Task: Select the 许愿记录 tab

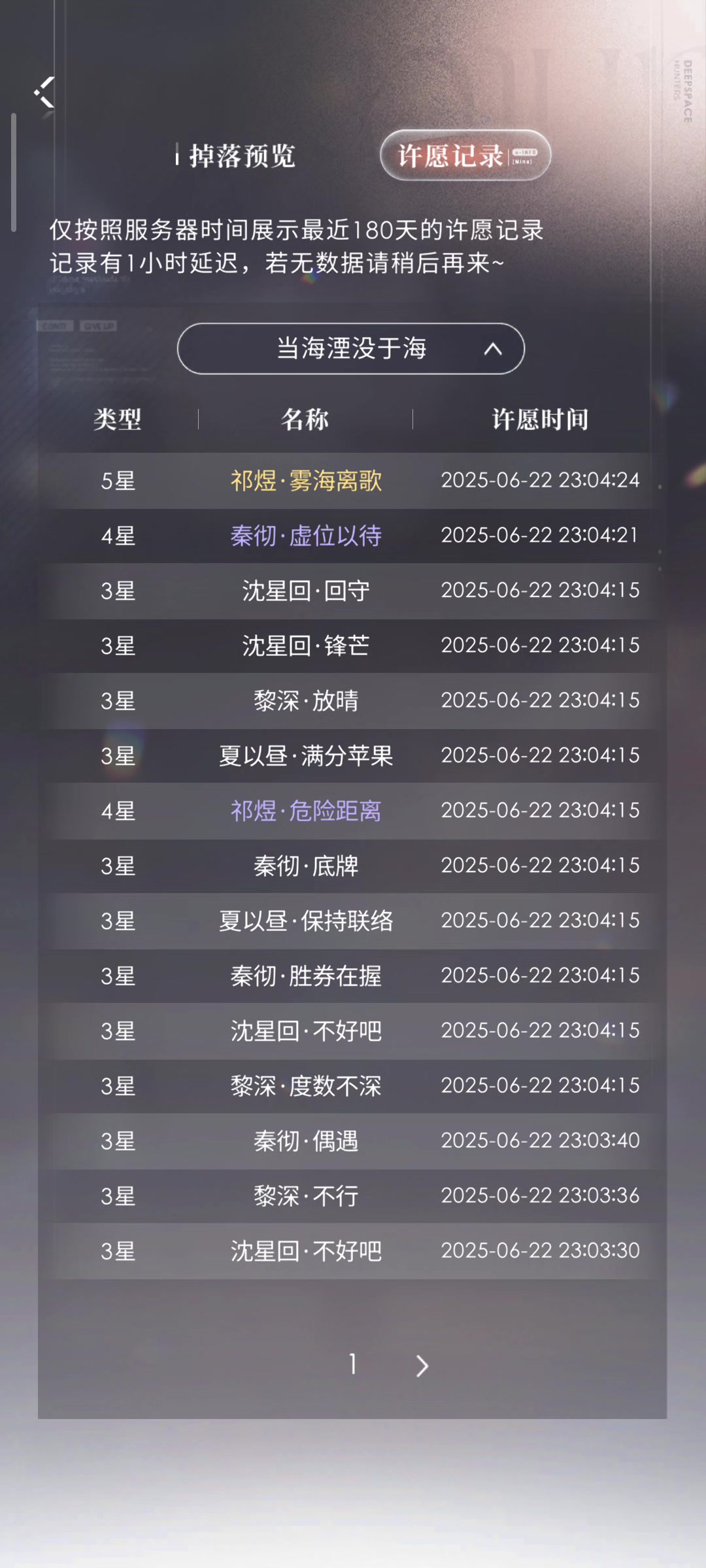Action: [x=465, y=155]
